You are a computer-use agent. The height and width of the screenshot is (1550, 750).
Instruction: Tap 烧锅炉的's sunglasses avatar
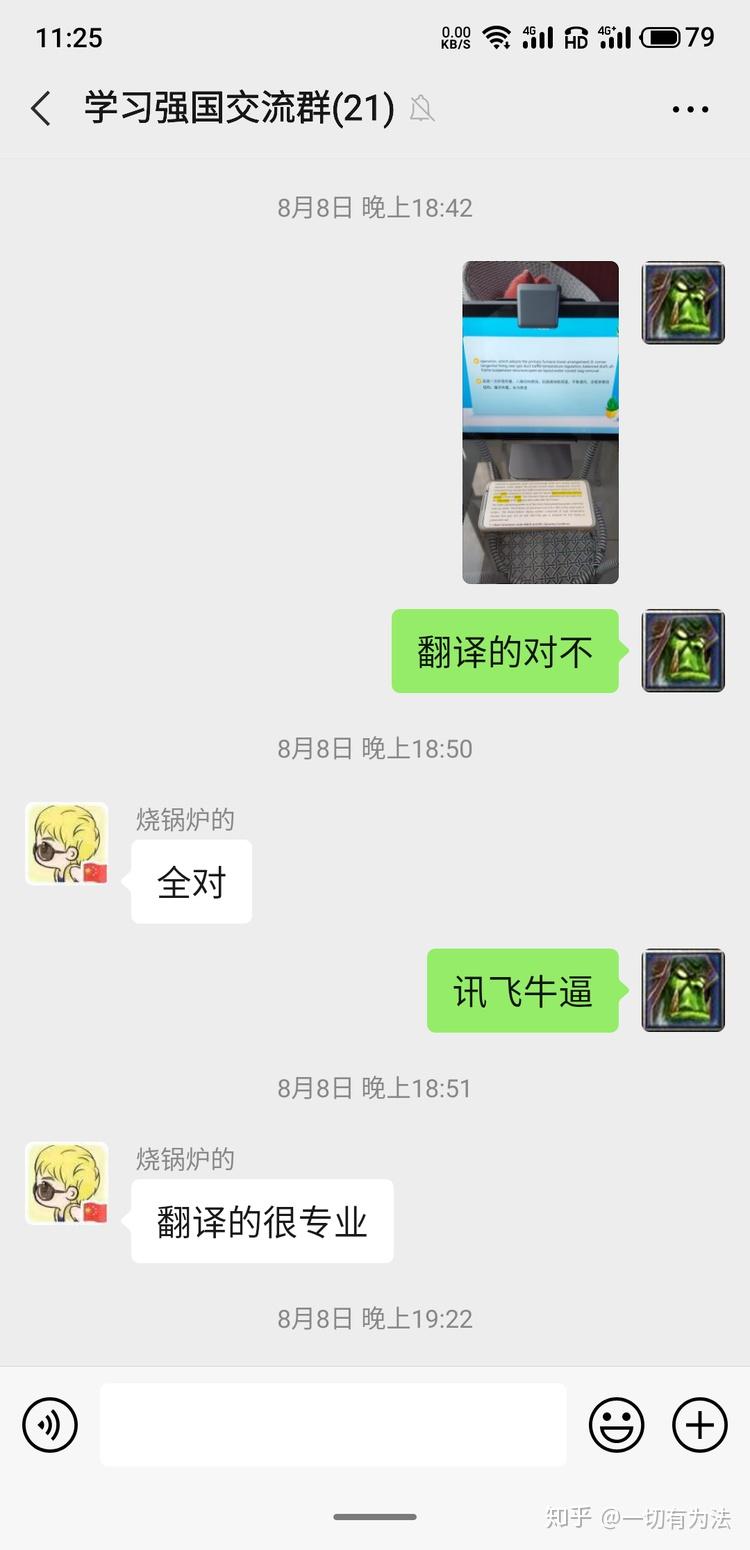click(x=66, y=843)
